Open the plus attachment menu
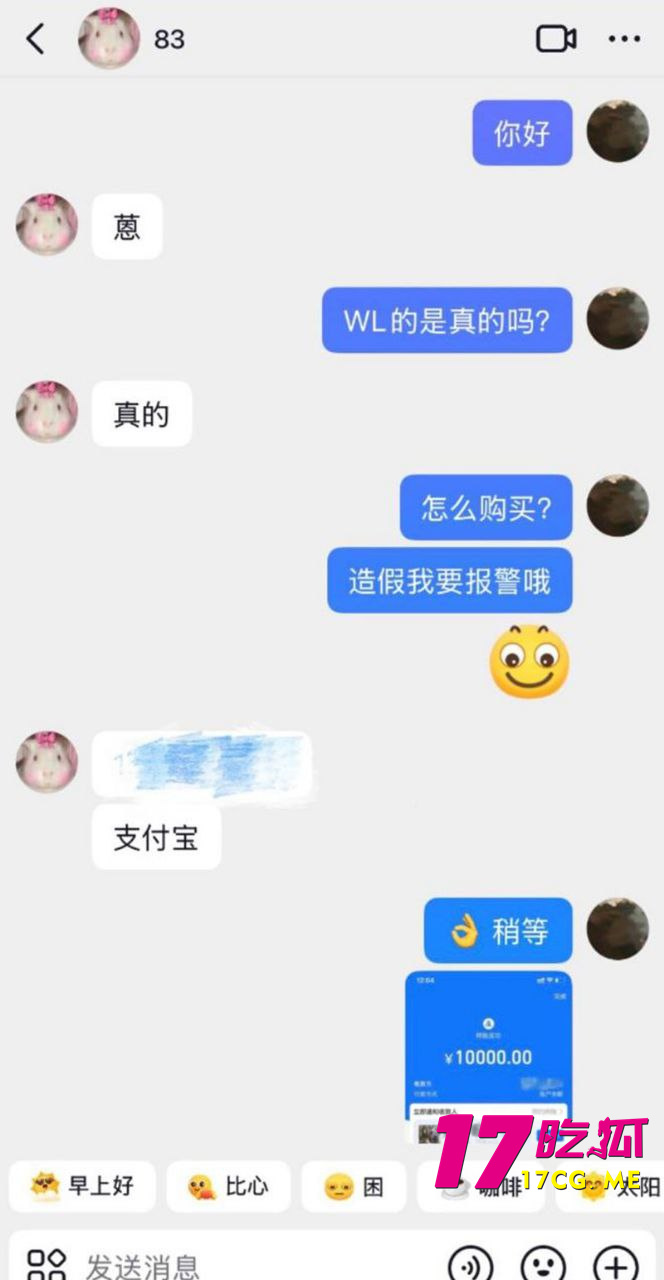 pos(616,1265)
